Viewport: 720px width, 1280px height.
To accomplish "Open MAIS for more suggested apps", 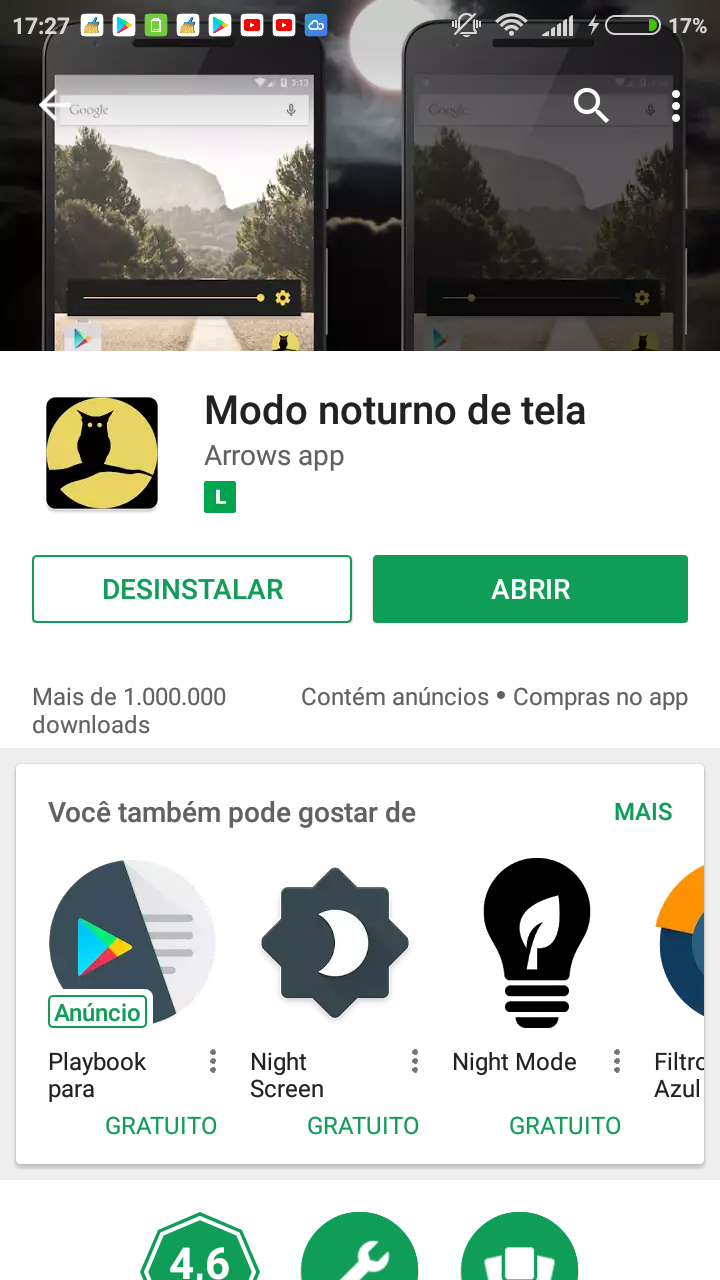I will [643, 812].
